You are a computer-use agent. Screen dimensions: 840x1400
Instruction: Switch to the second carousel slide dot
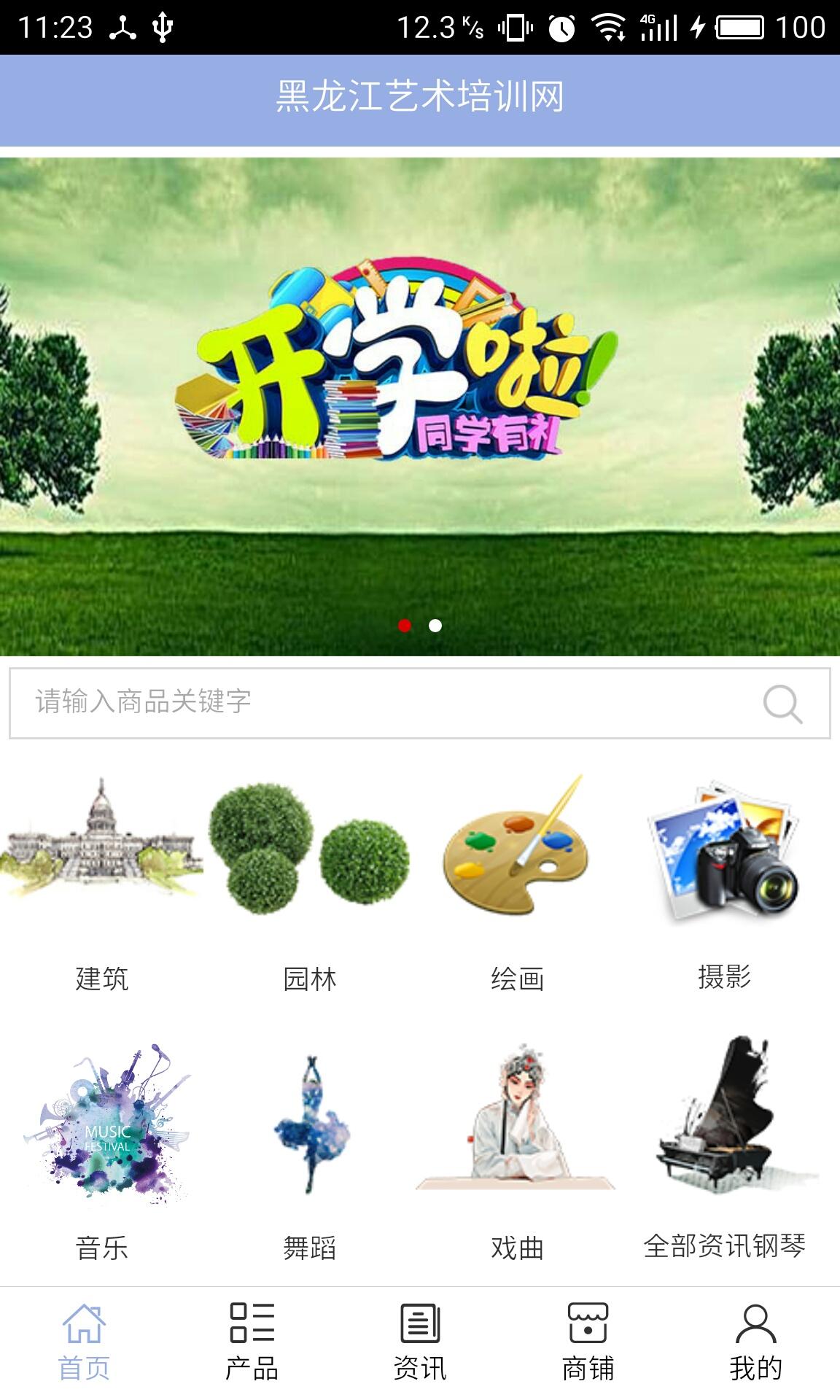pyautogui.click(x=435, y=625)
